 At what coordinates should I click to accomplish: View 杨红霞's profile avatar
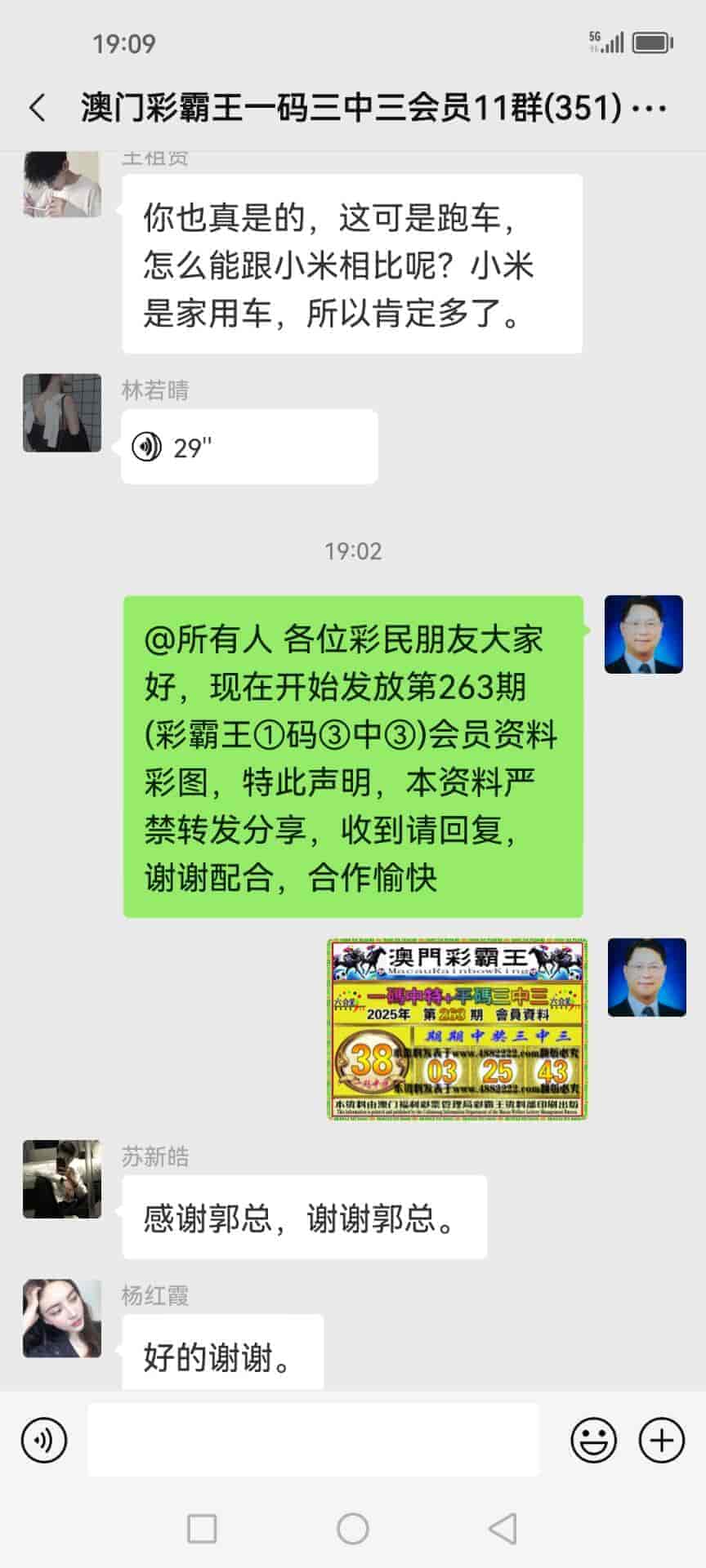pyautogui.click(x=62, y=1318)
